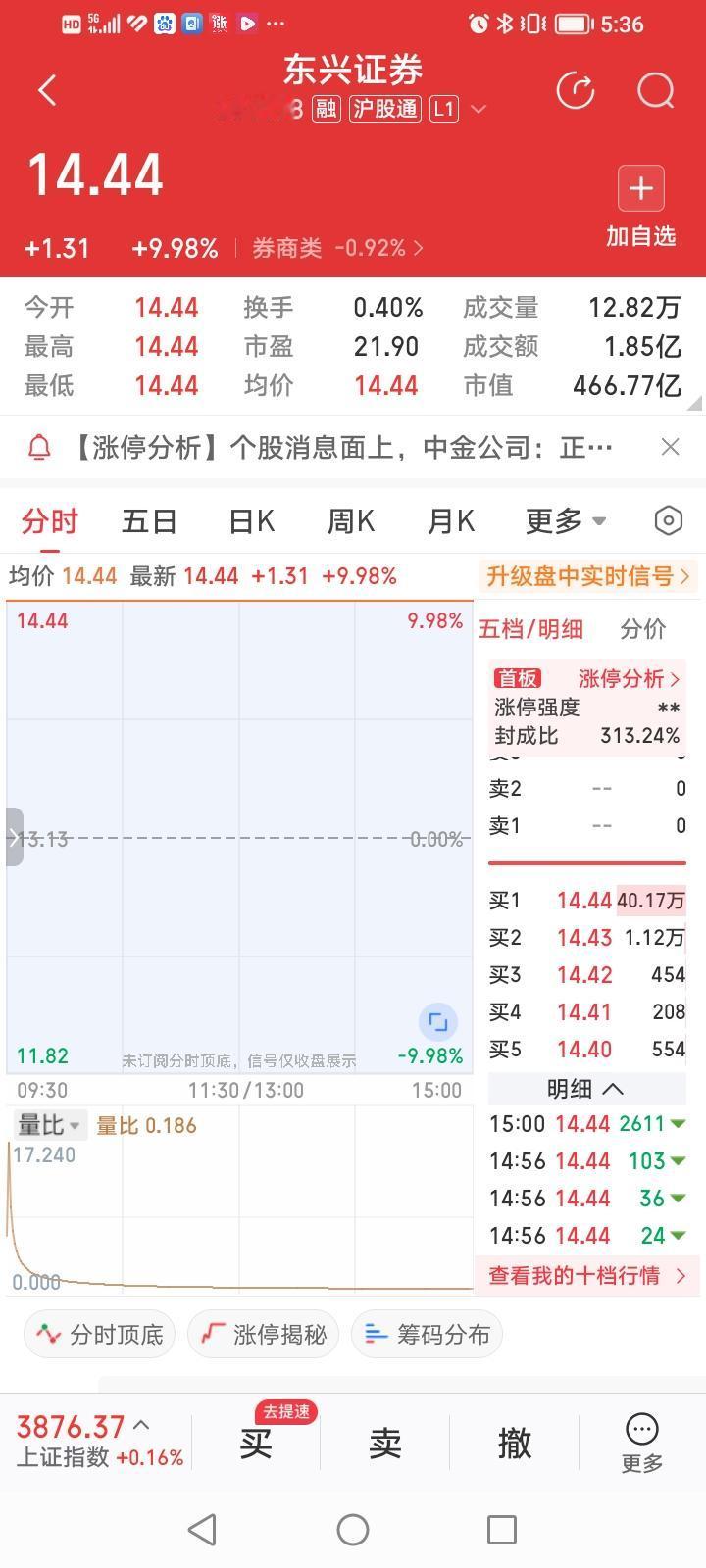Open 涨停揭秘 via its chart icon

pyautogui.click(x=210, y=1333)
